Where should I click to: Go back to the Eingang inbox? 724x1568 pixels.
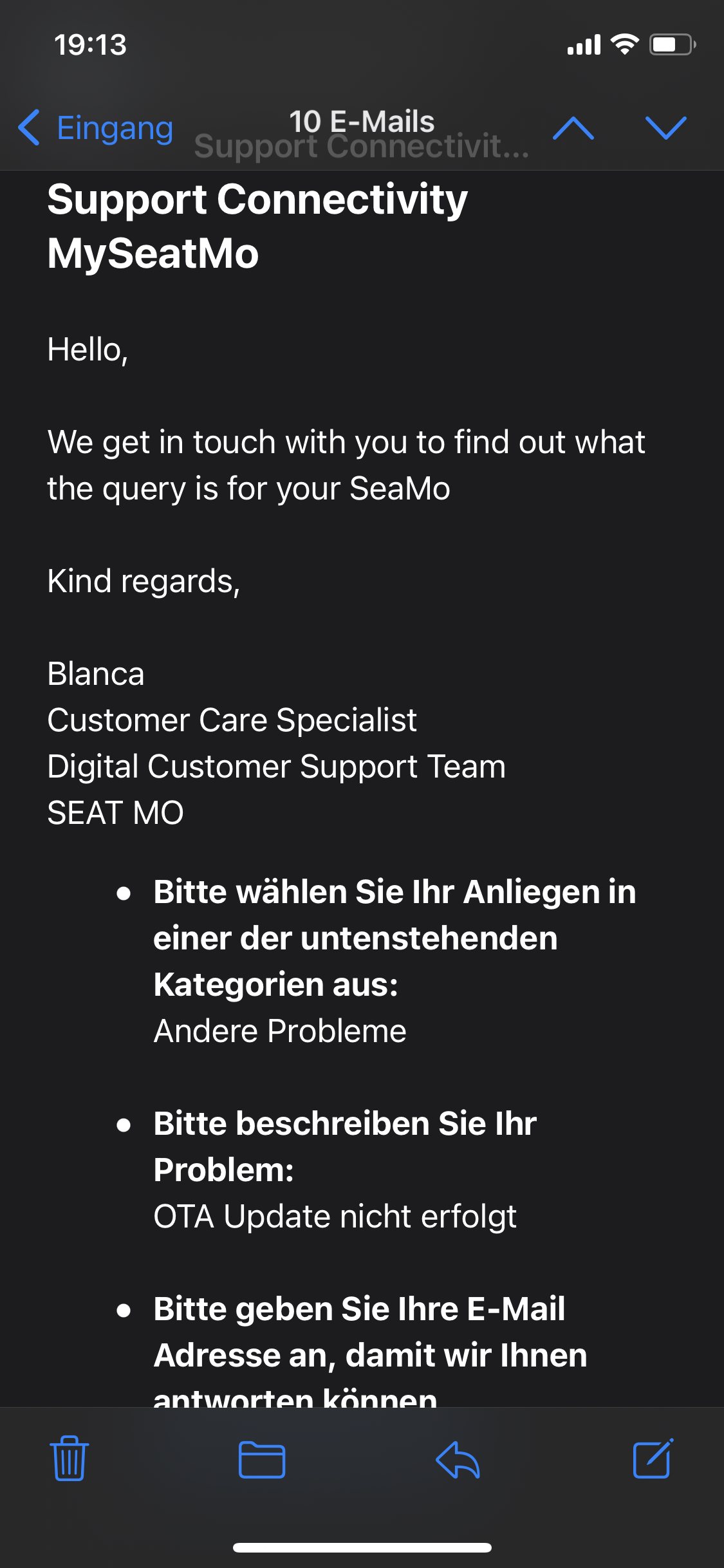point(97,127)
